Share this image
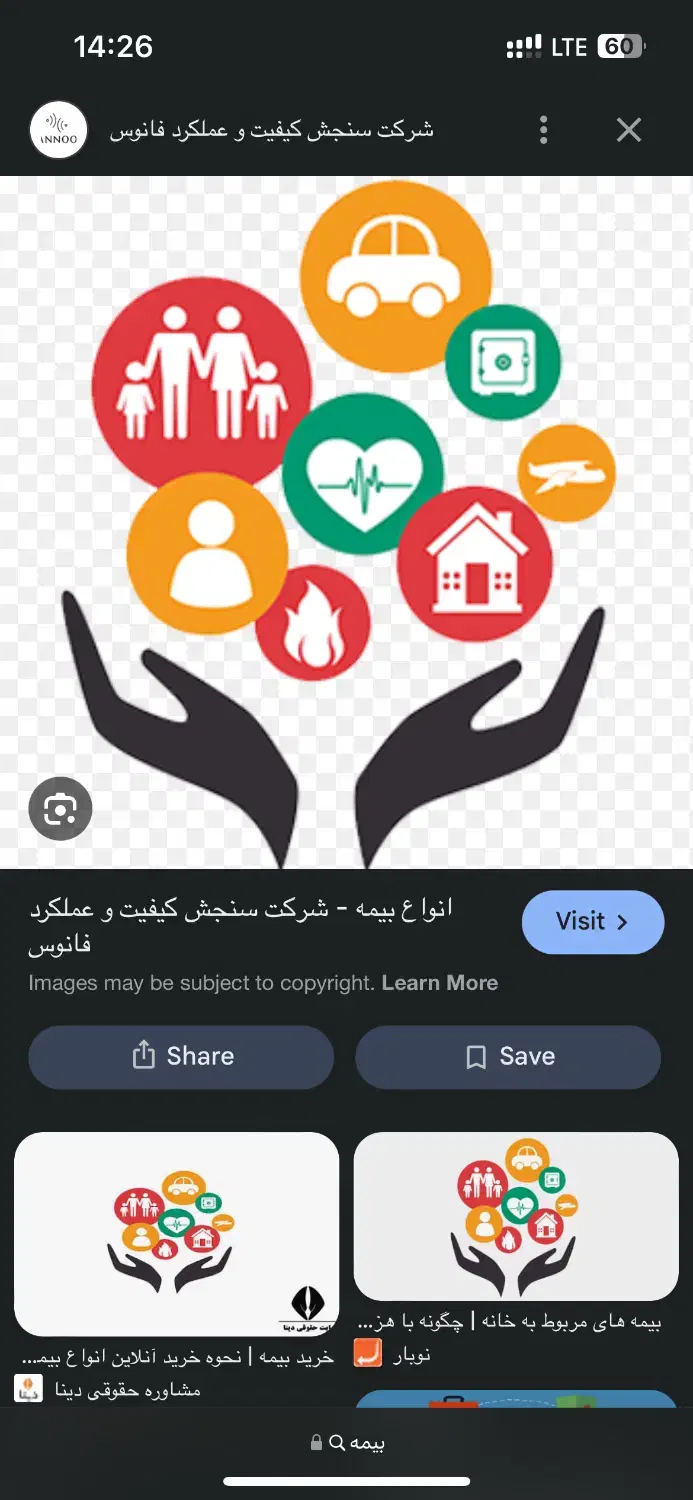Viewport: 693px width, 1500px height. click(x=181, y=1057)
